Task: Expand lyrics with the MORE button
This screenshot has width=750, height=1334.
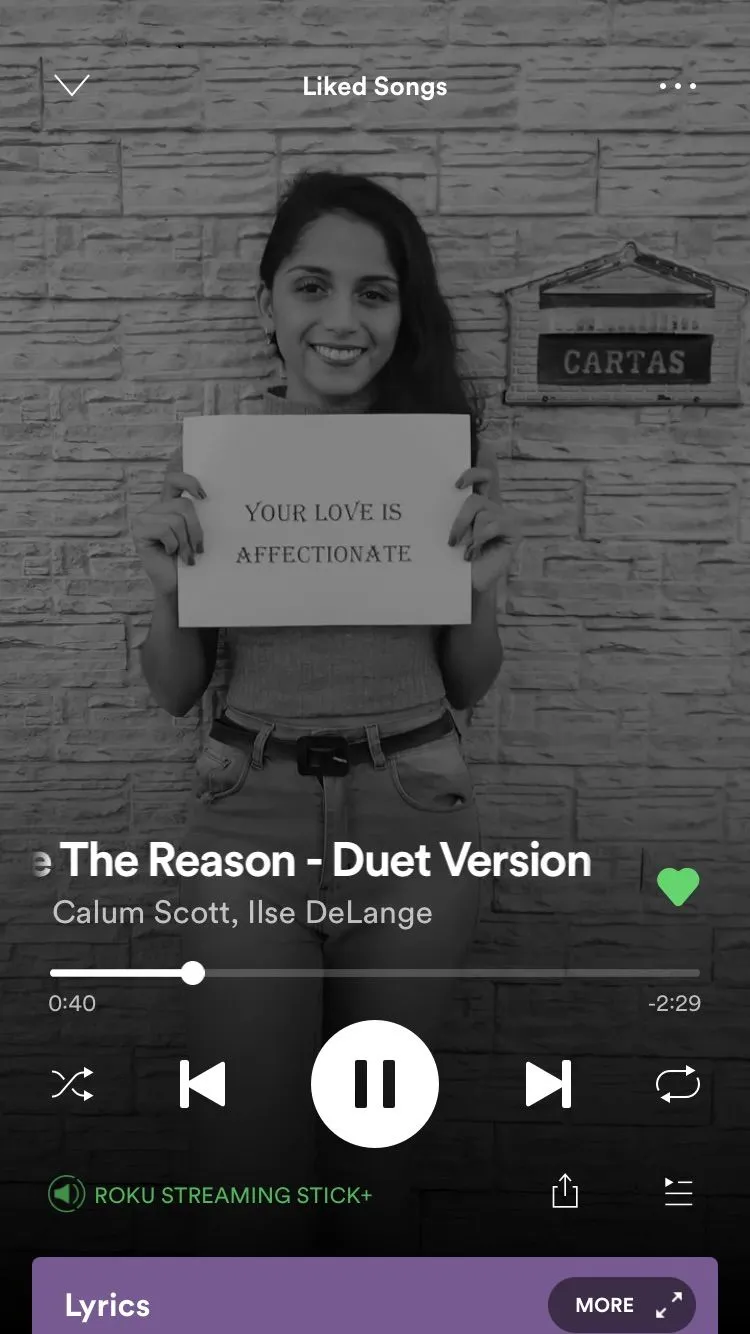Action: [621, 1304]
